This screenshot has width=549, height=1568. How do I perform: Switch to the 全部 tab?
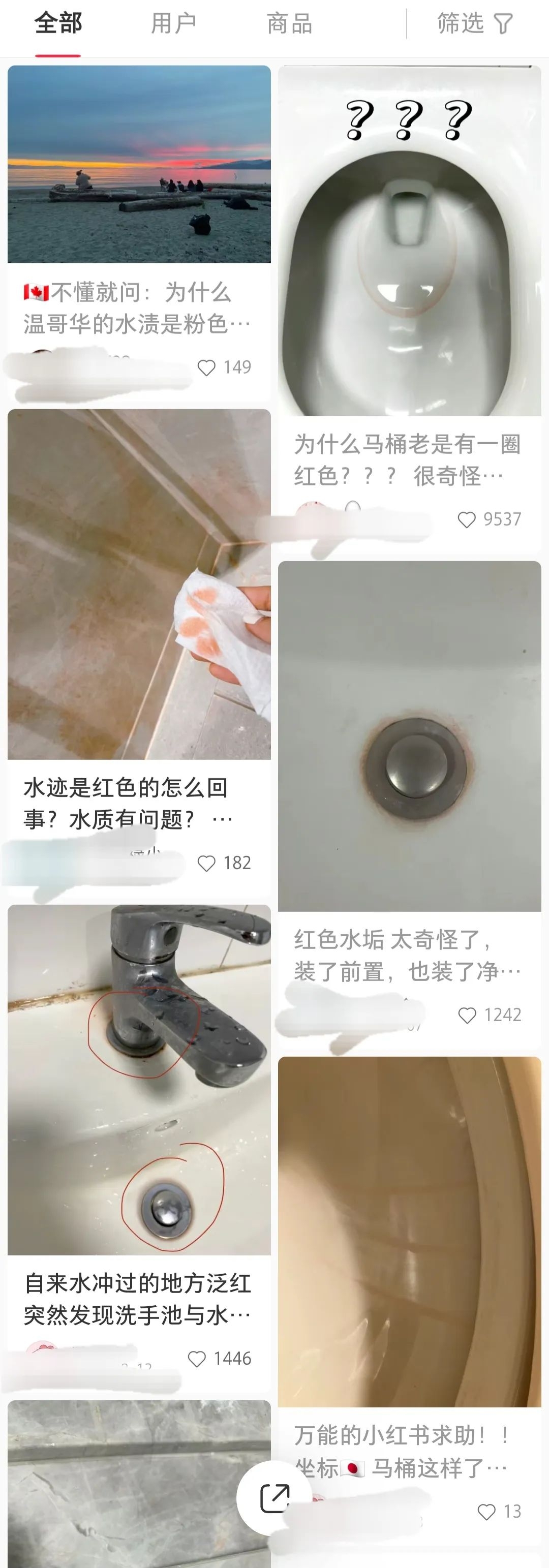click(58, 24)
